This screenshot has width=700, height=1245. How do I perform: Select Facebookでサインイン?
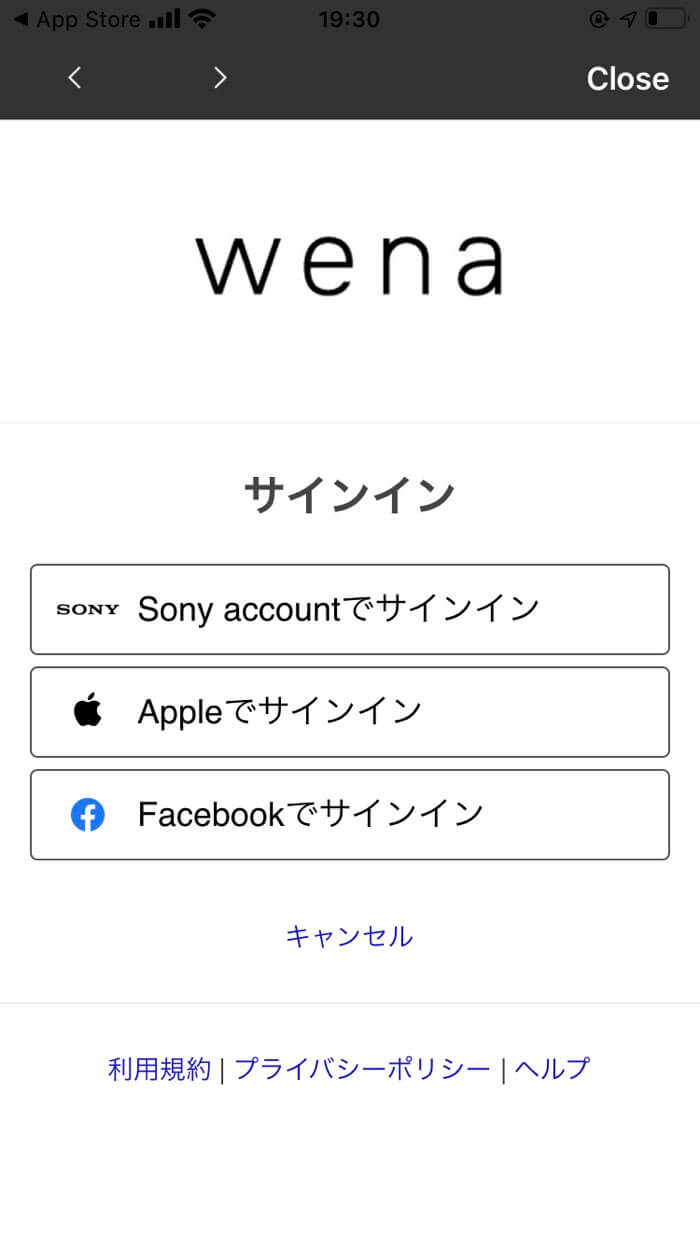(x=350, y=815)
